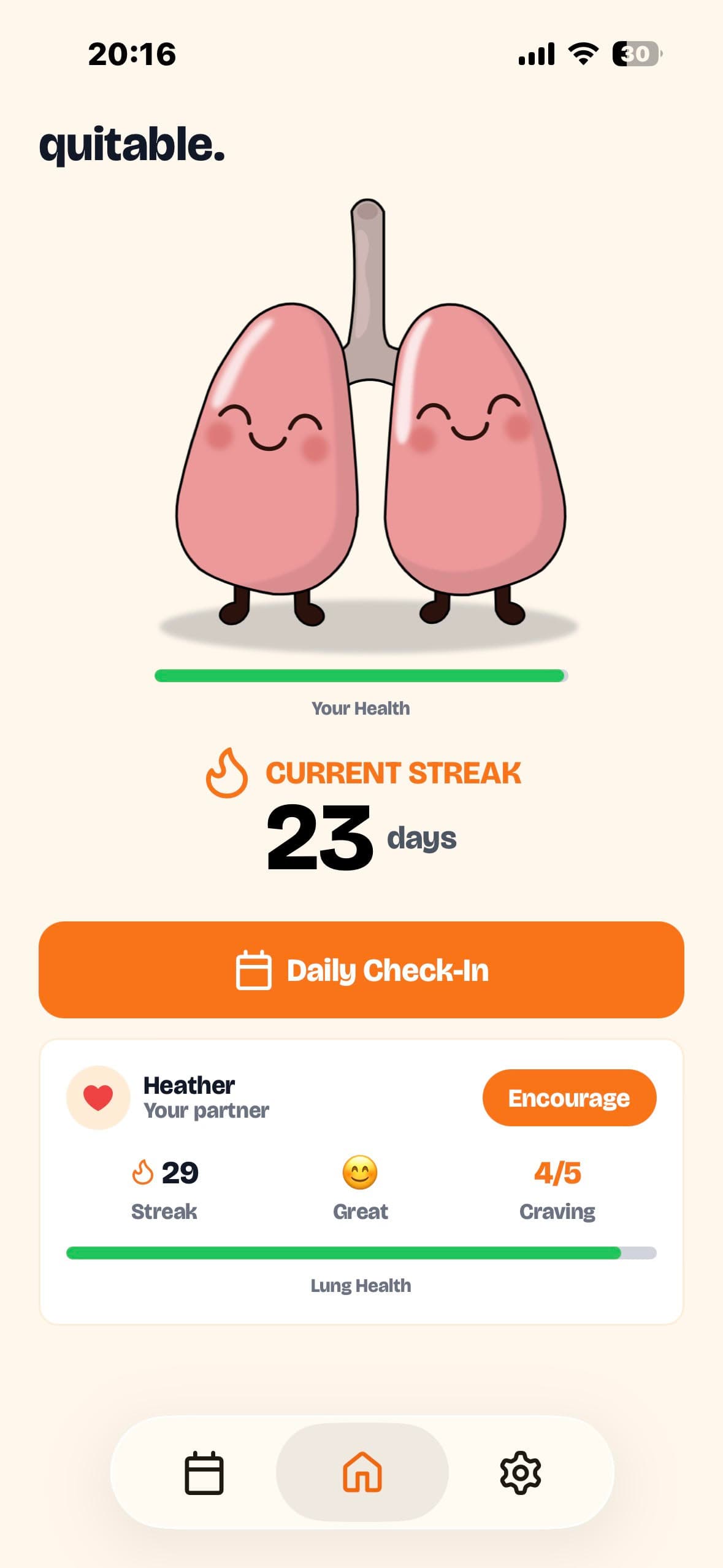Viewport: 723px width, 1568px height.
Task: Tap the quitable logo
Action: pyautogui.click(x=132, y=145)
